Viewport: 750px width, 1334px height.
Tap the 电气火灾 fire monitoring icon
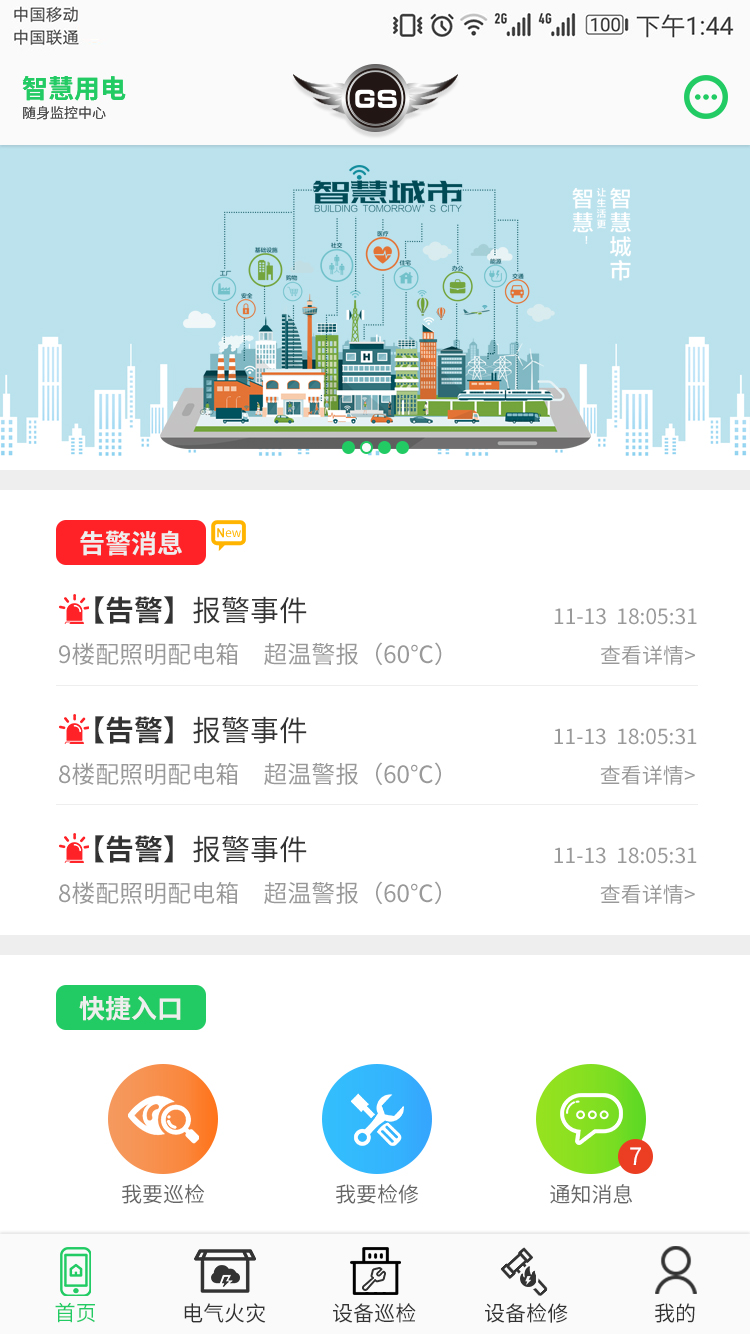coord(225,1281)
